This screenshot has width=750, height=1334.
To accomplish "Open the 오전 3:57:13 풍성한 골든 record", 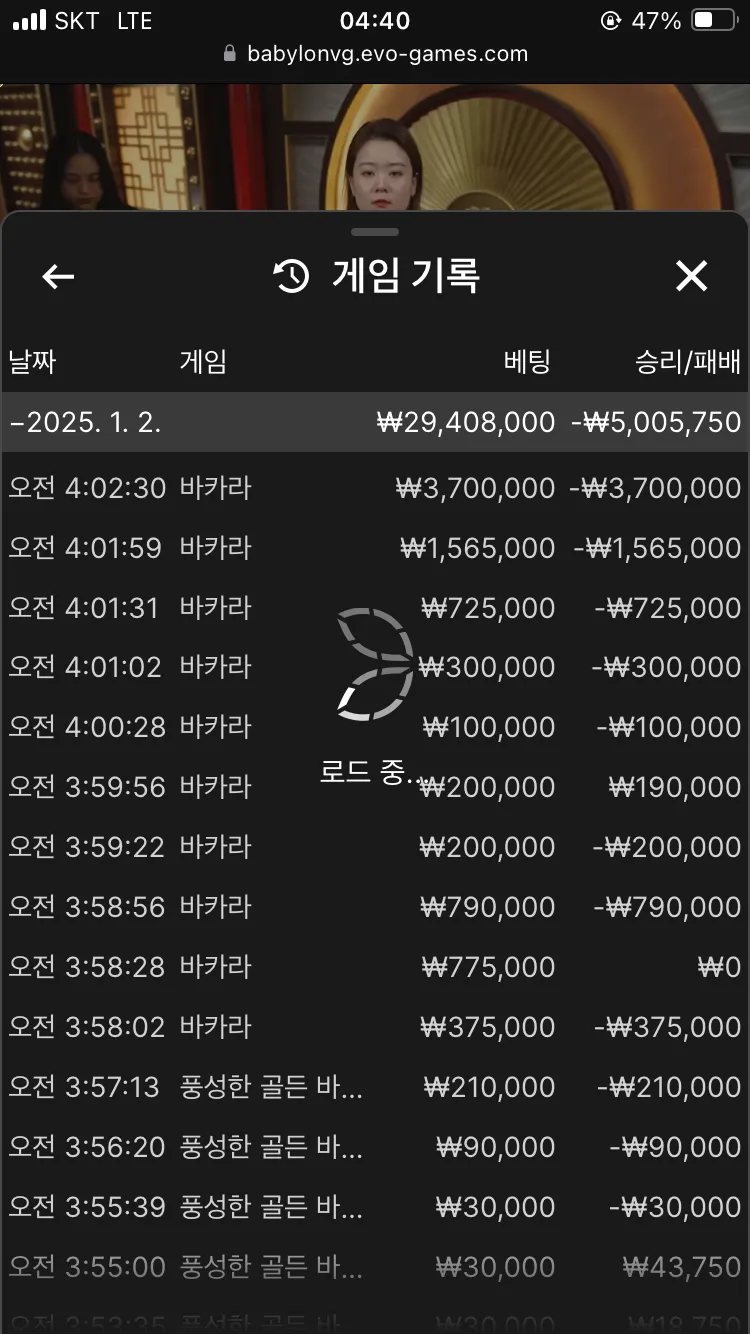I will coord(375,1087).
